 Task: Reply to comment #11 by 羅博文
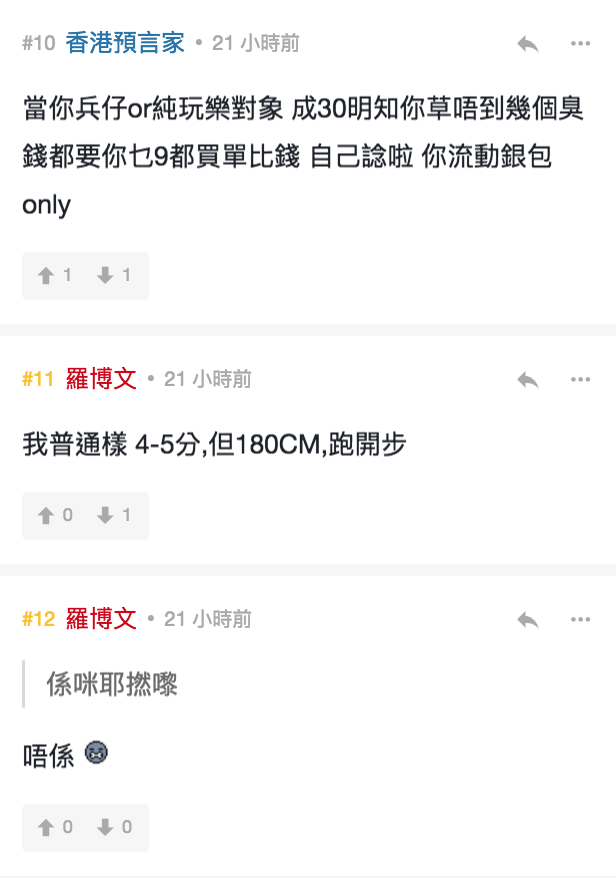pos(528,380)
